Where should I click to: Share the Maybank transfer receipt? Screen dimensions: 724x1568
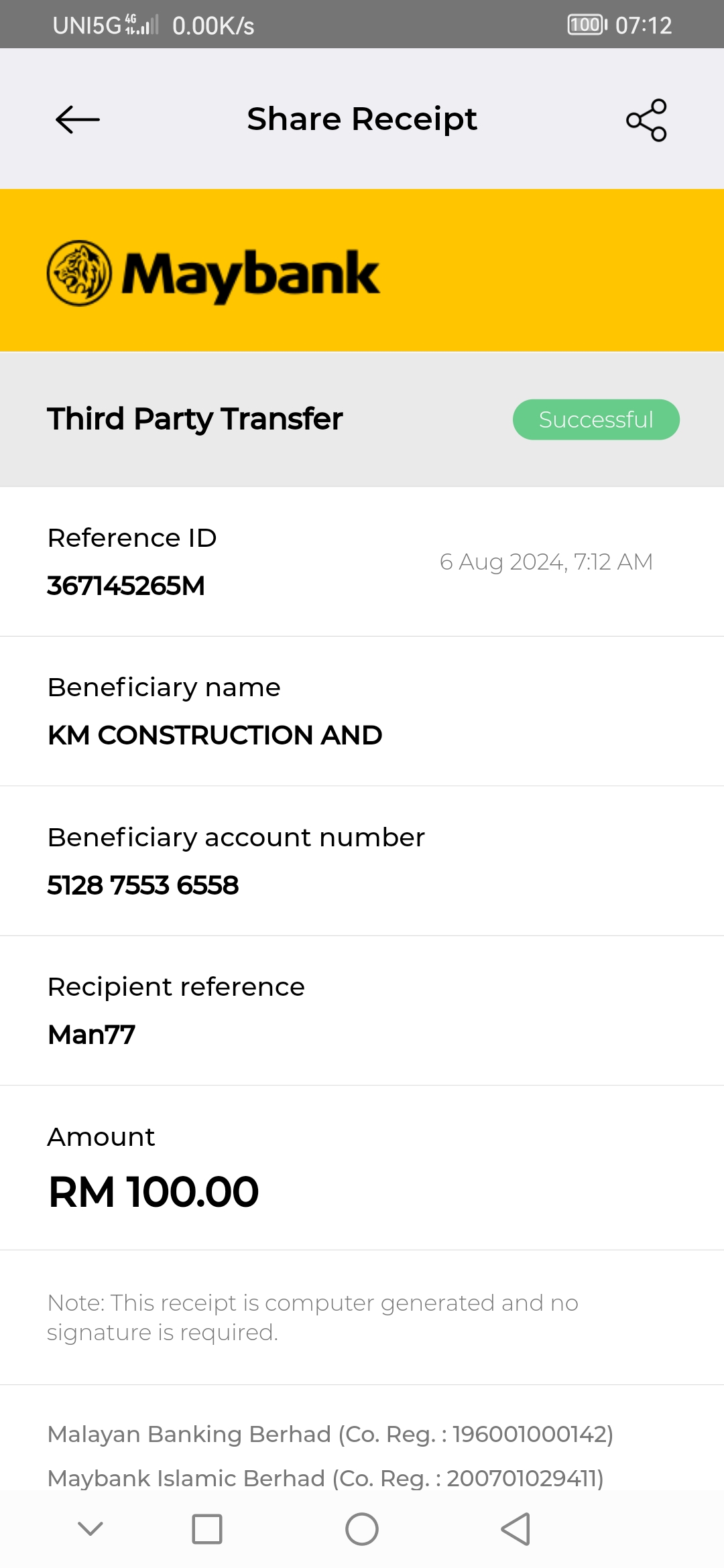(646, 120)
